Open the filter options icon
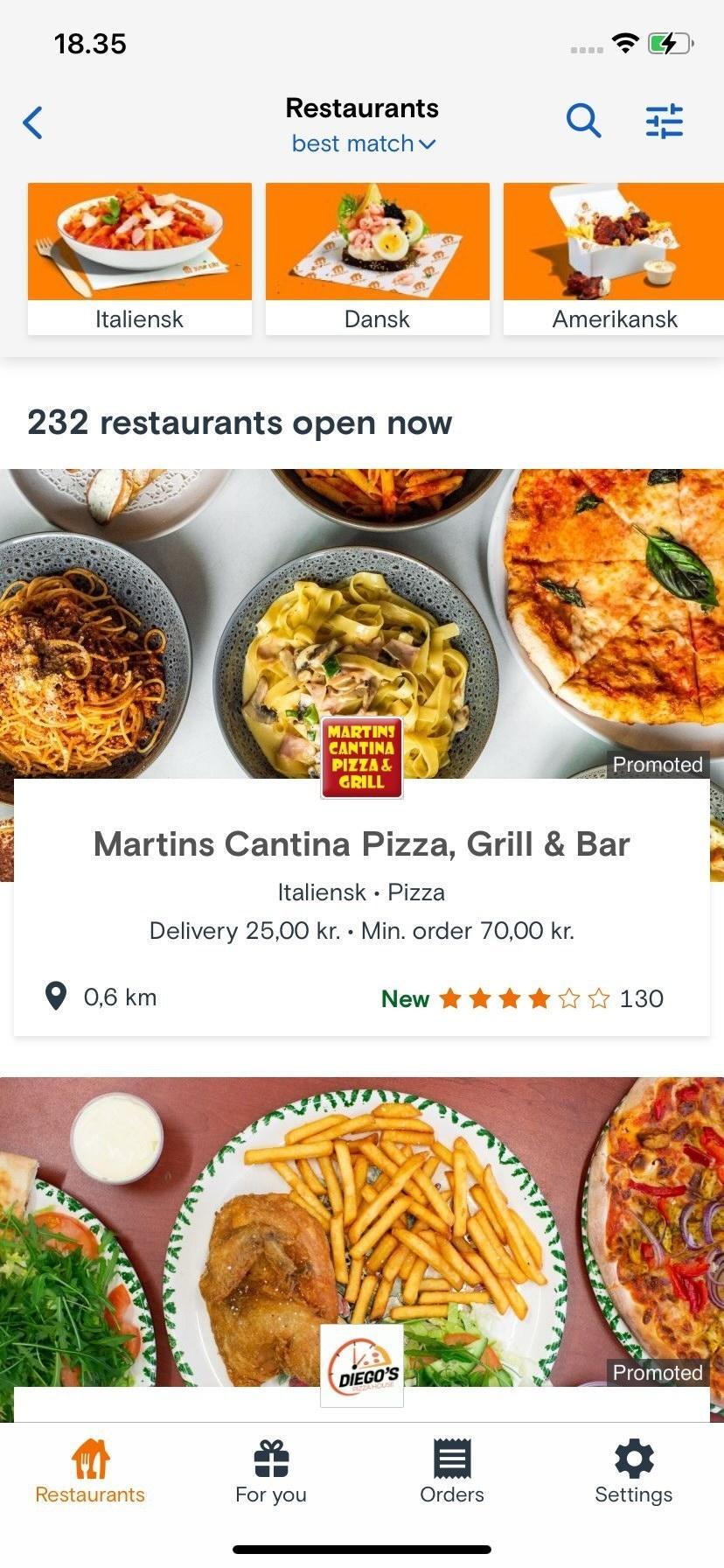724x1568 pixels. click(x=665, y=122)
